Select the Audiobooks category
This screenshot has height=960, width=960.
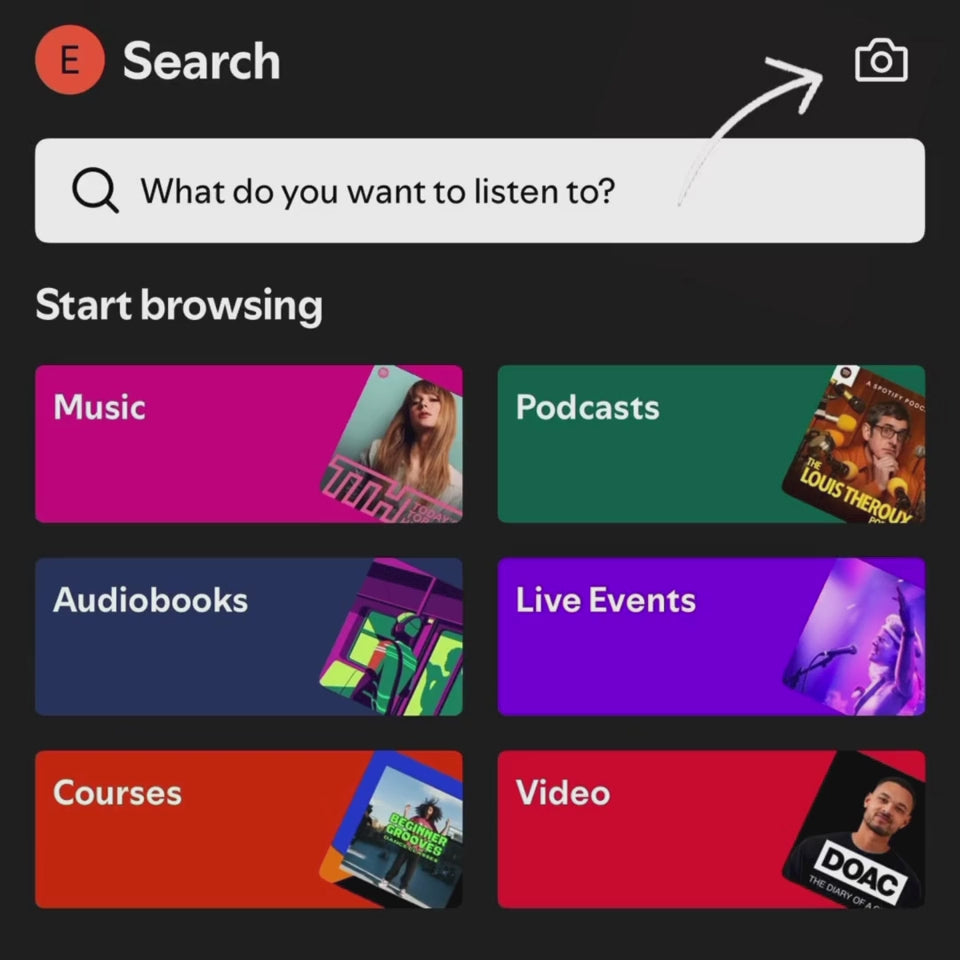point(248,636)
